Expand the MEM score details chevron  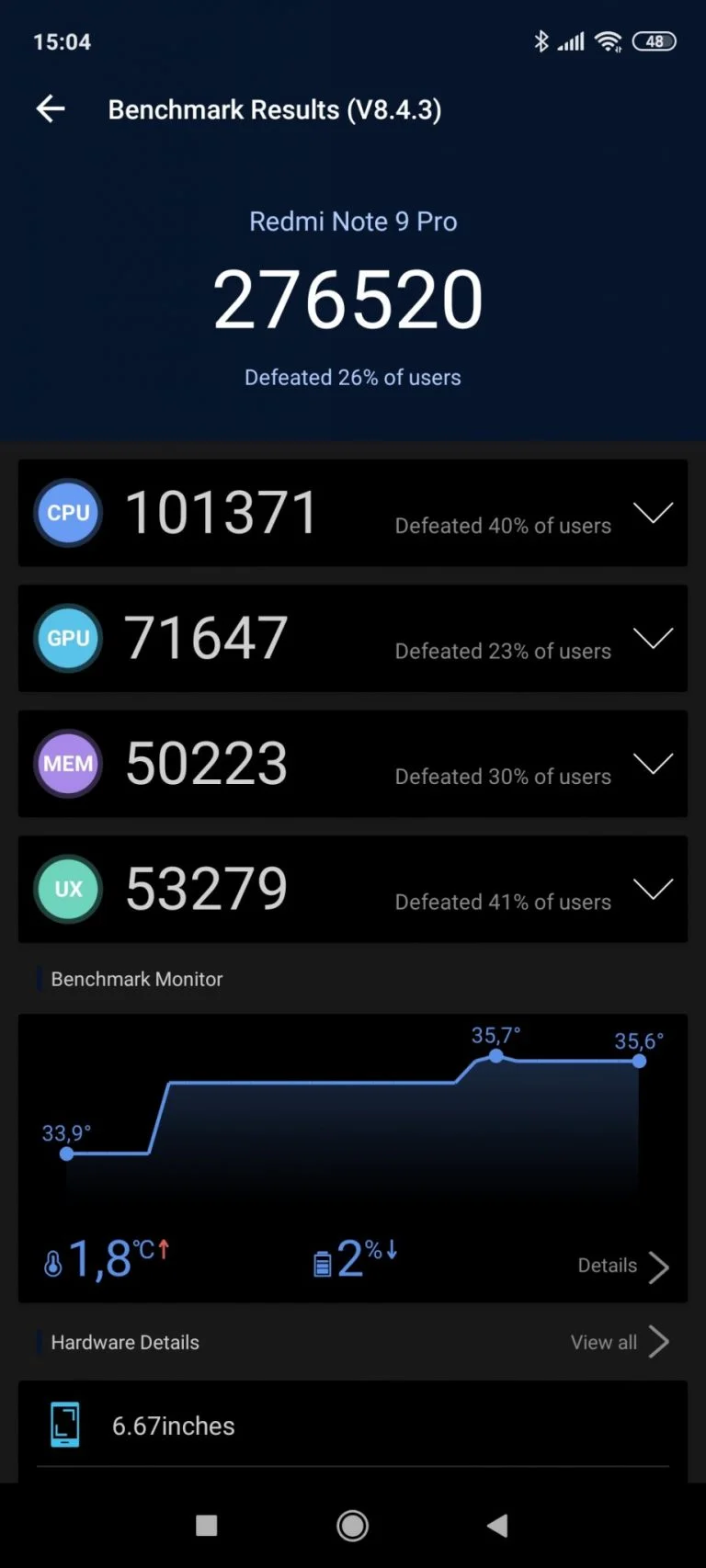pos(654,764)
